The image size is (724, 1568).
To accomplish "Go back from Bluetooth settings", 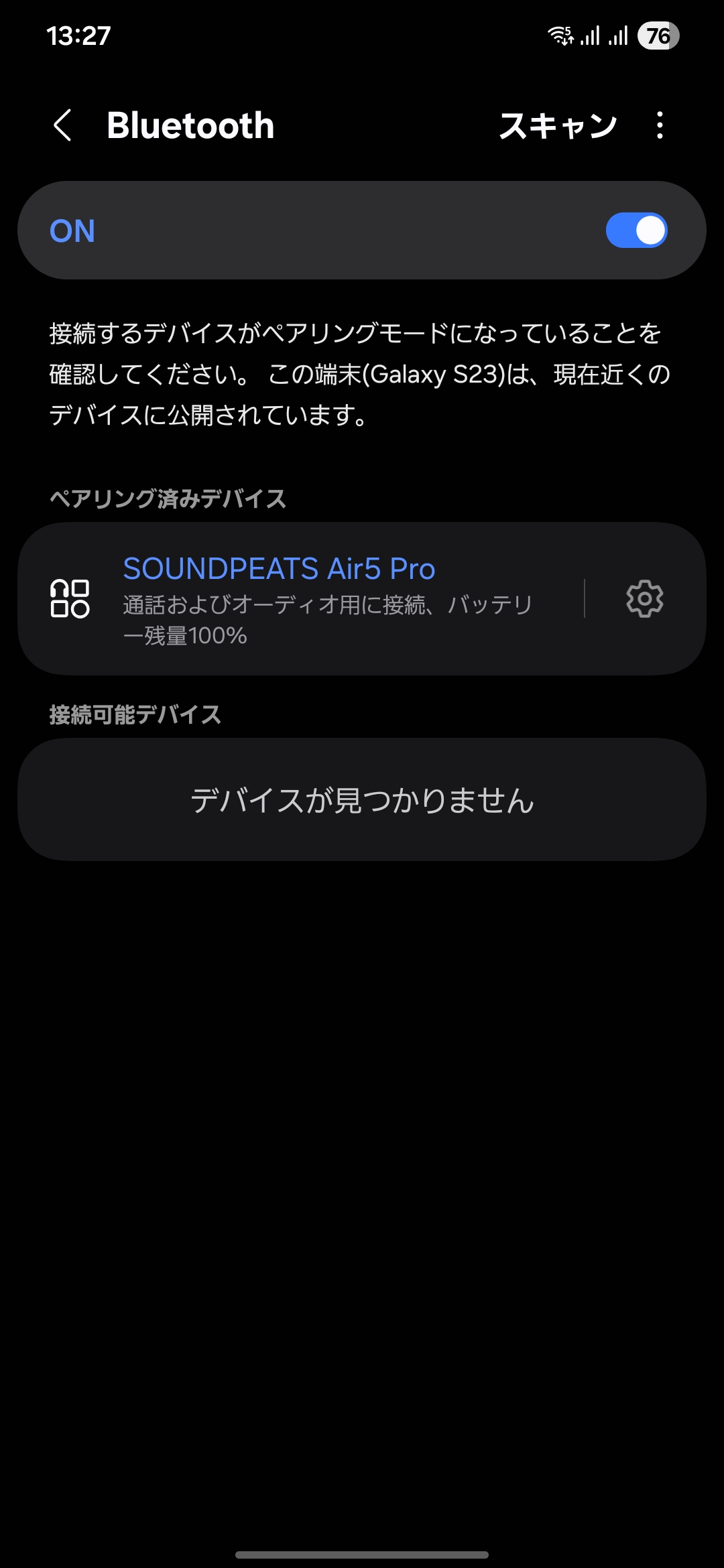I will pos(62,126).
